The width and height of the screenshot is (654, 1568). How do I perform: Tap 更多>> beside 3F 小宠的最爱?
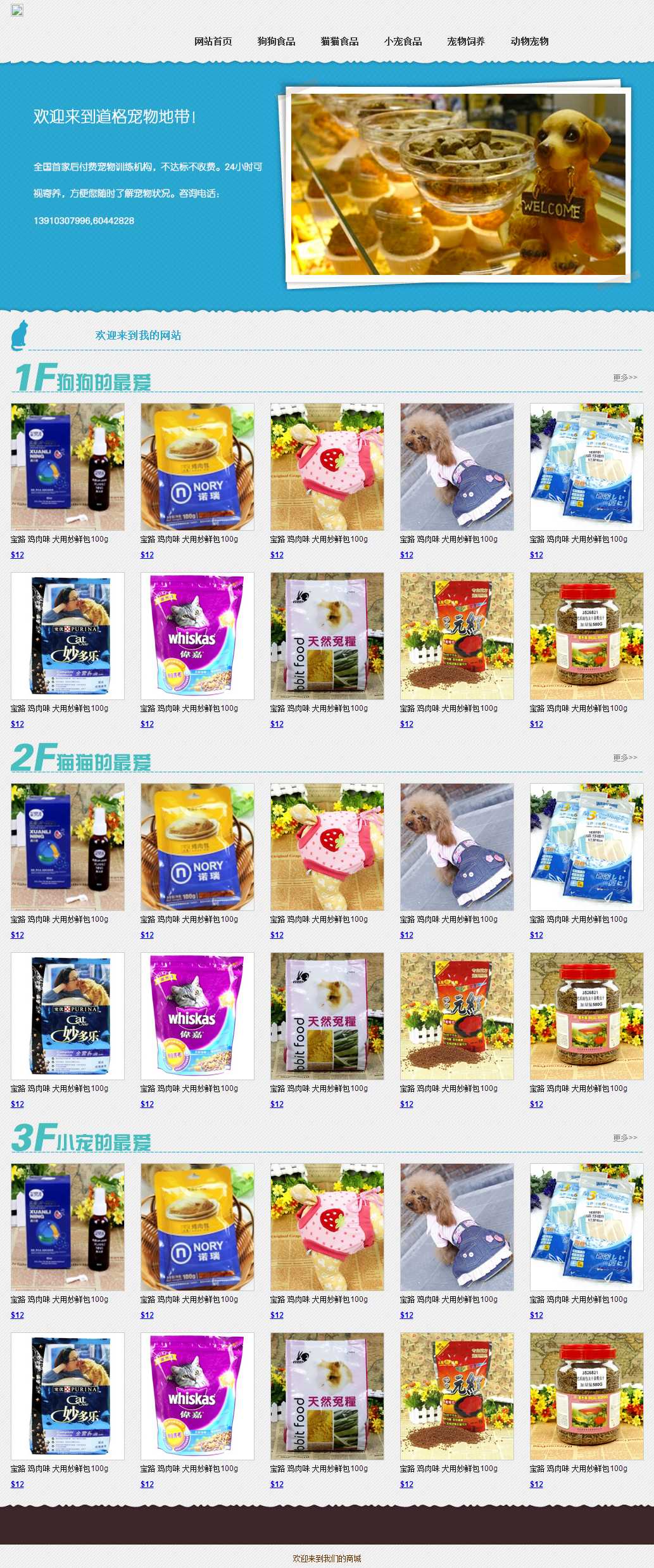pos(624,1138)
